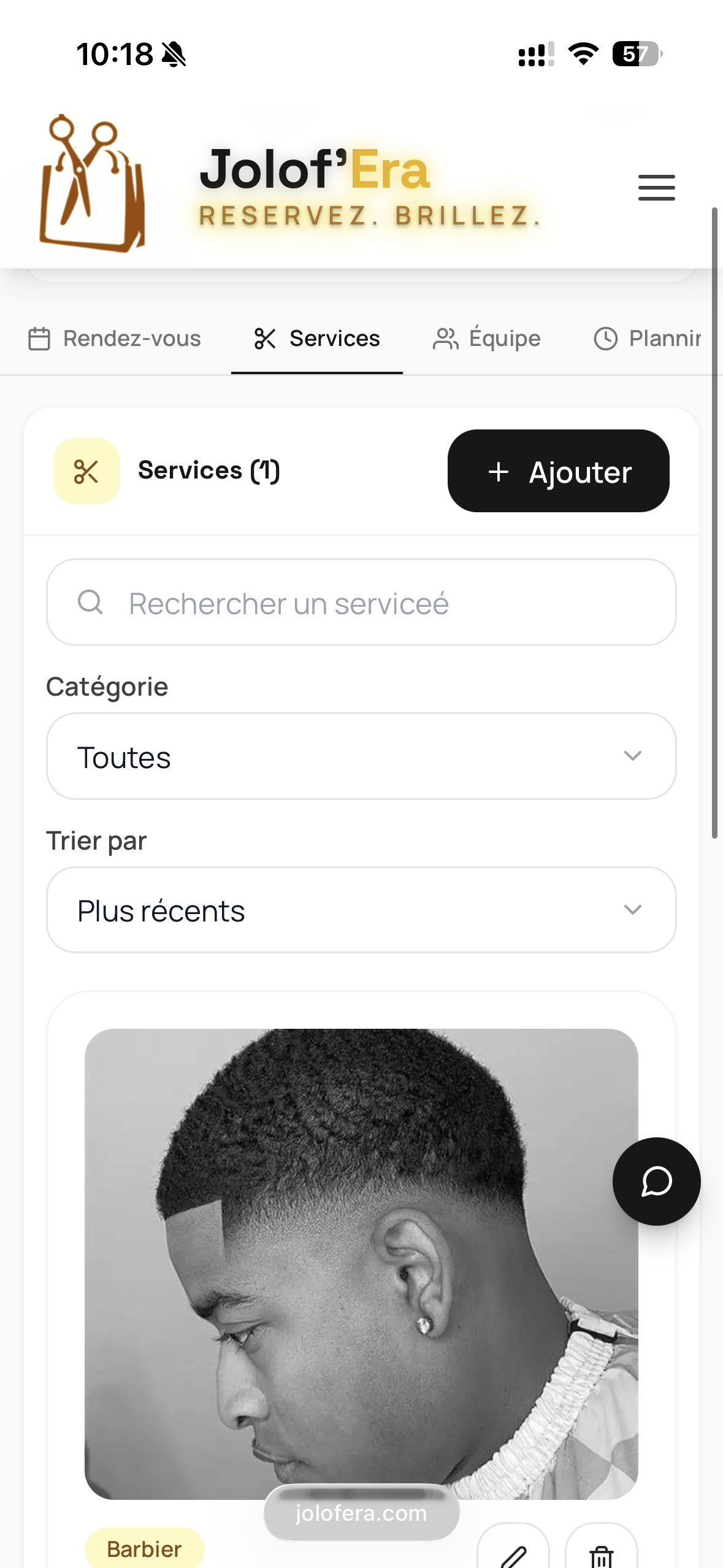This screenshot has width=723, height=1568.
Task: Delete the Barbier service
Action: (x=602, y=1551)
